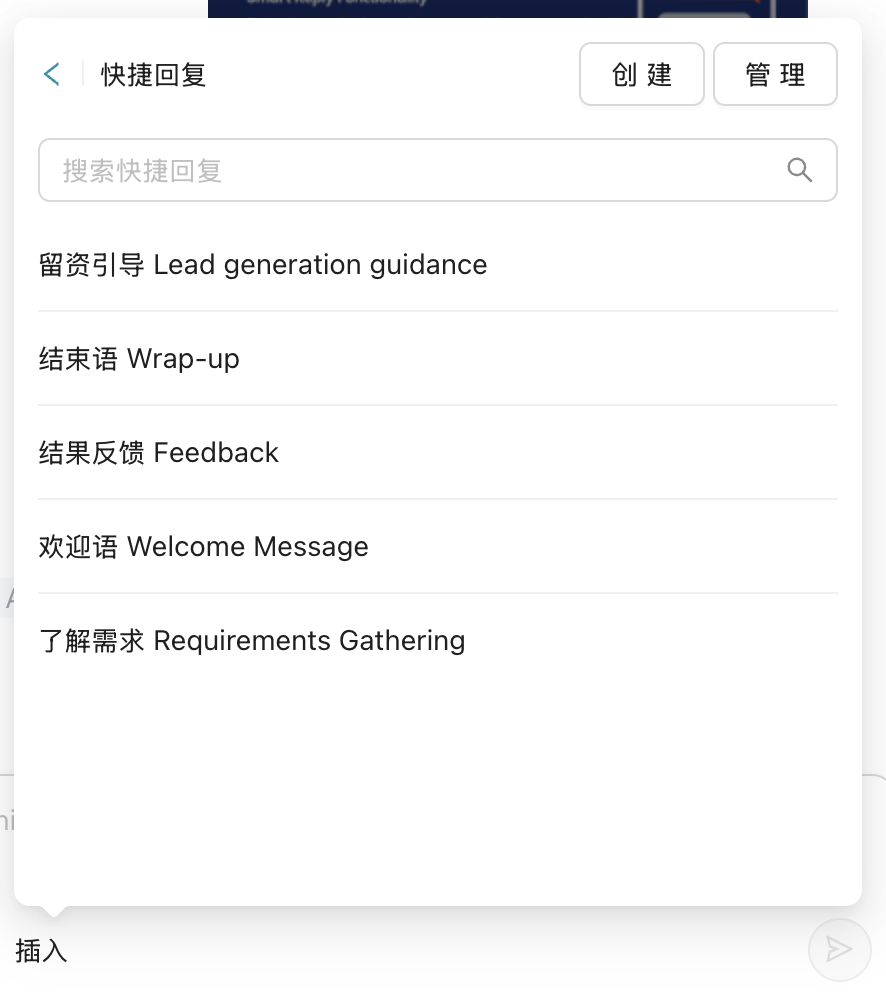Insert the Welcome Message template into chat

click(x=203, y=546)
